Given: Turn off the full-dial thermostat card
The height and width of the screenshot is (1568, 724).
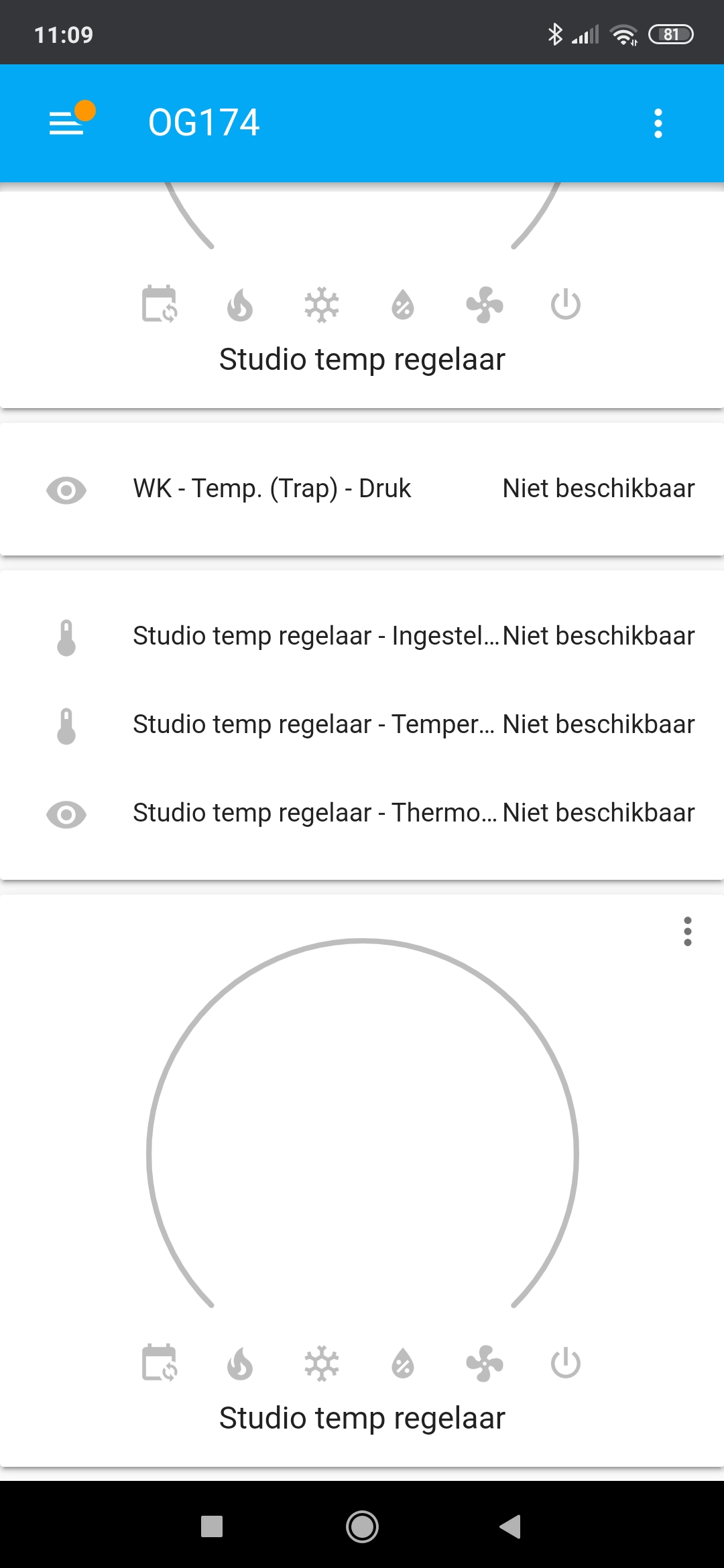Looking at the screenshot, I should pos(565,1364).
